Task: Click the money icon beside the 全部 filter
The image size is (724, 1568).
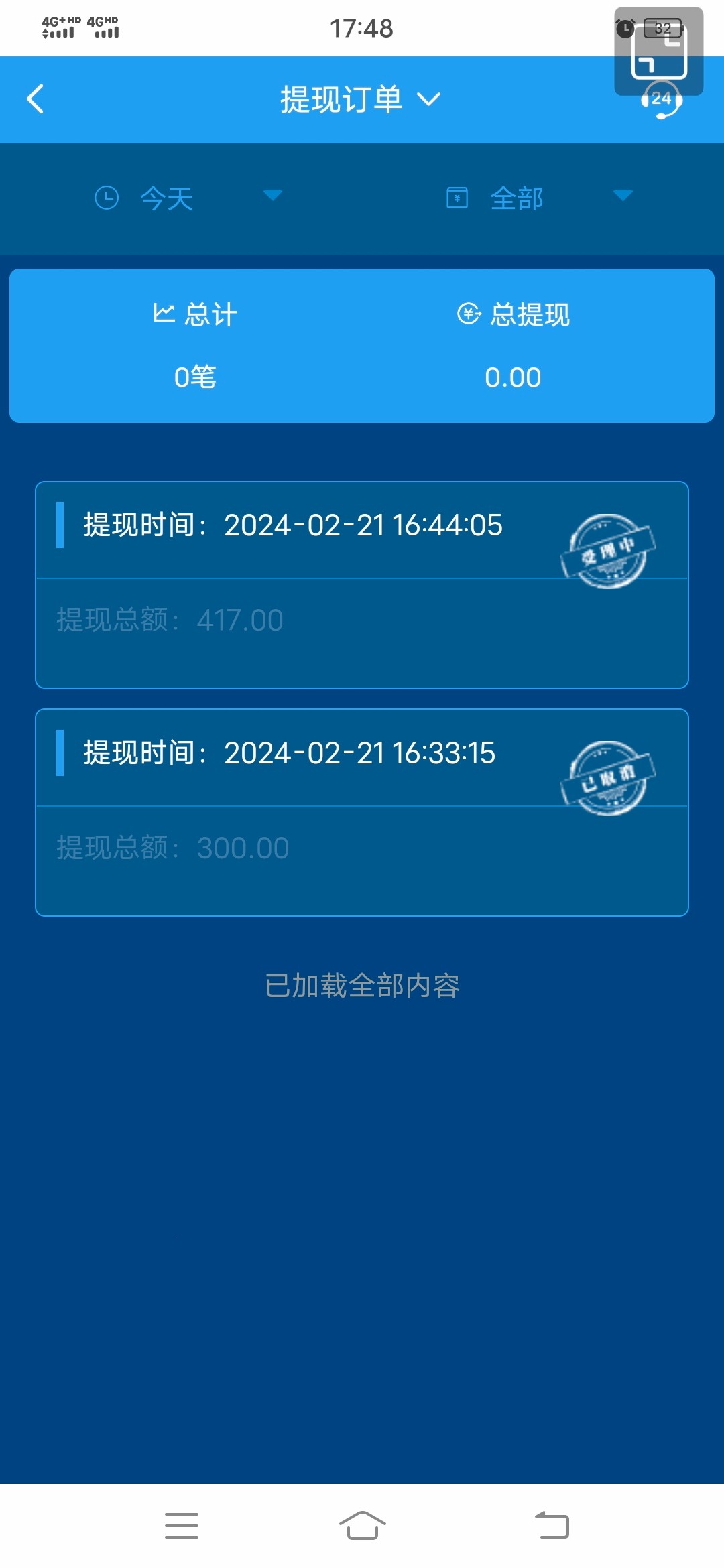Action: coord(457,197)
